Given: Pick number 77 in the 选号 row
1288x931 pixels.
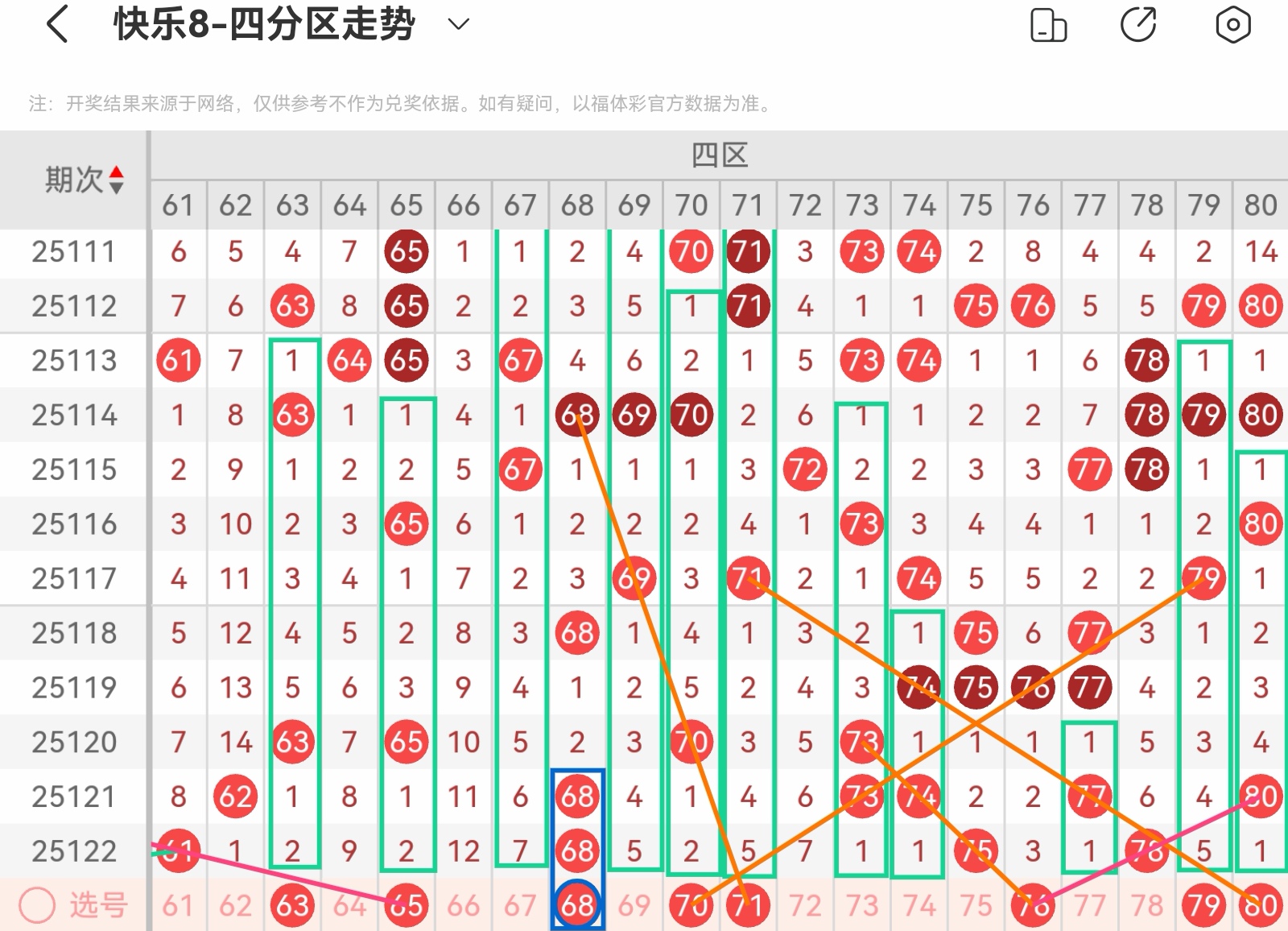Looking at the screenshot, I should (x=1089, y=905).
